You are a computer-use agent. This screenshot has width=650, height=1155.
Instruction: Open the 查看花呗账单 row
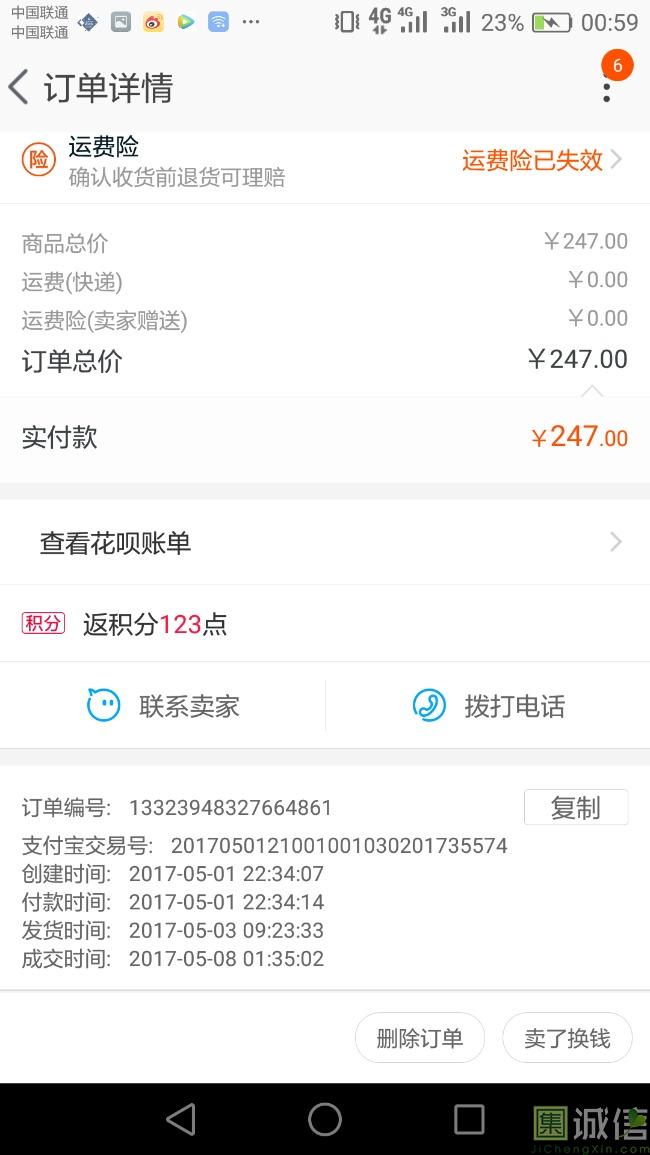point(325,543)
